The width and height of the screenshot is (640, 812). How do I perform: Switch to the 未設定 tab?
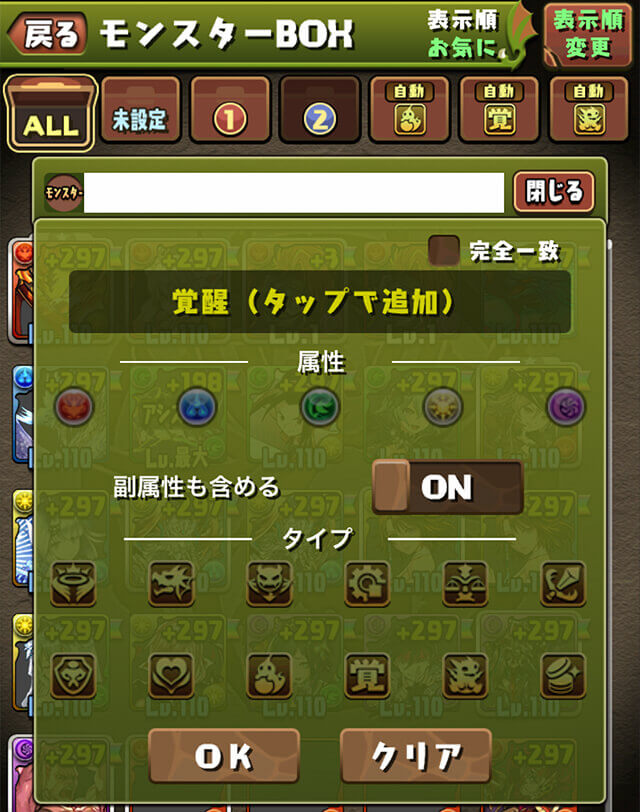tap(140, 110)
